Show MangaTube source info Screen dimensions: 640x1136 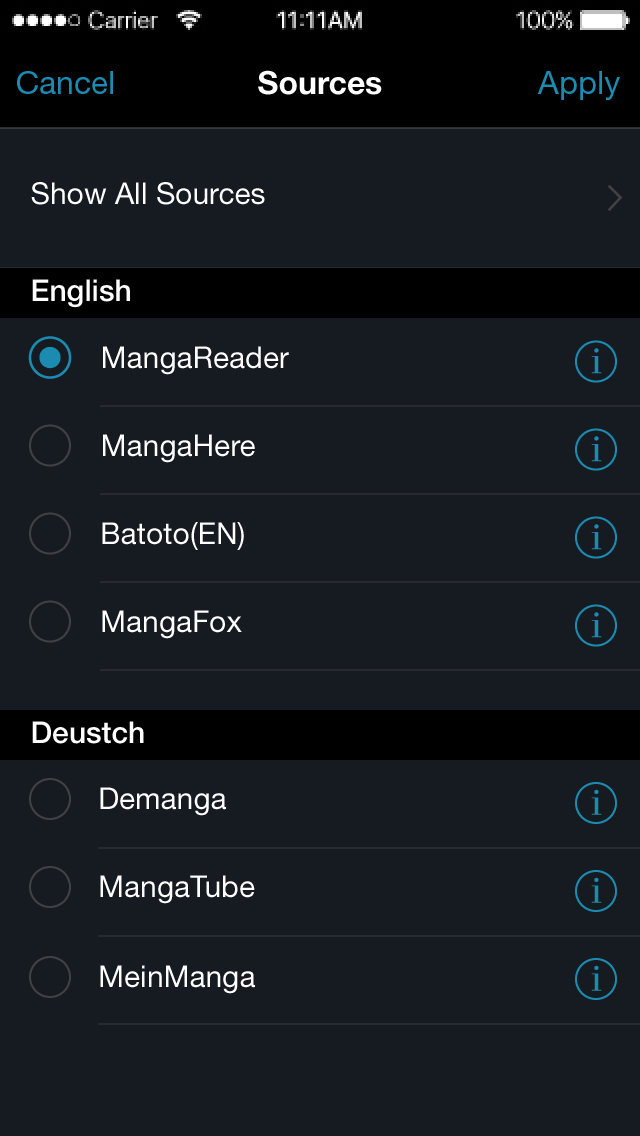(x=596, y=890)
